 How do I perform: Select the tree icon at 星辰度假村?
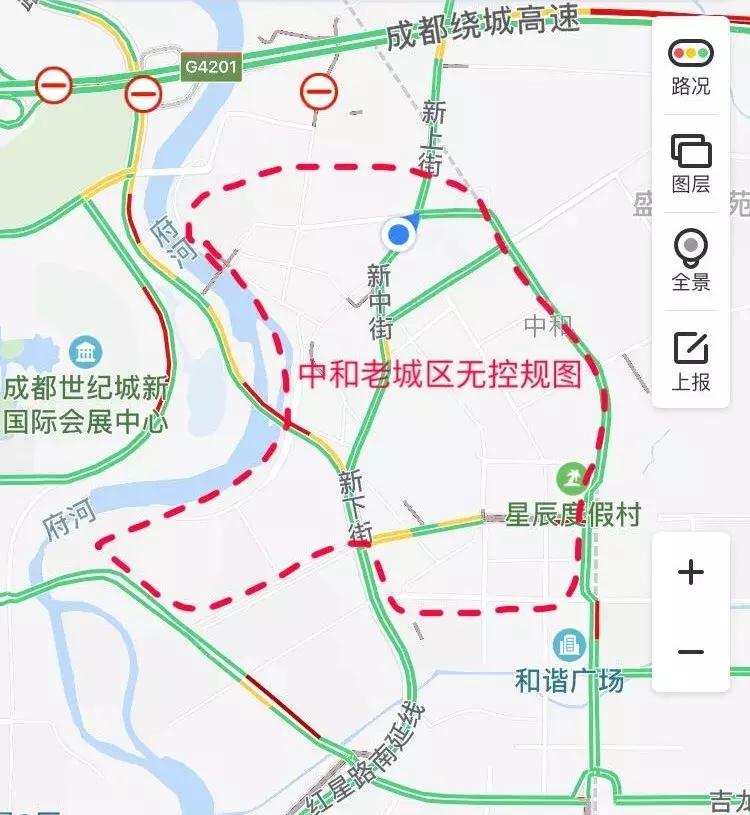(572, 479)
